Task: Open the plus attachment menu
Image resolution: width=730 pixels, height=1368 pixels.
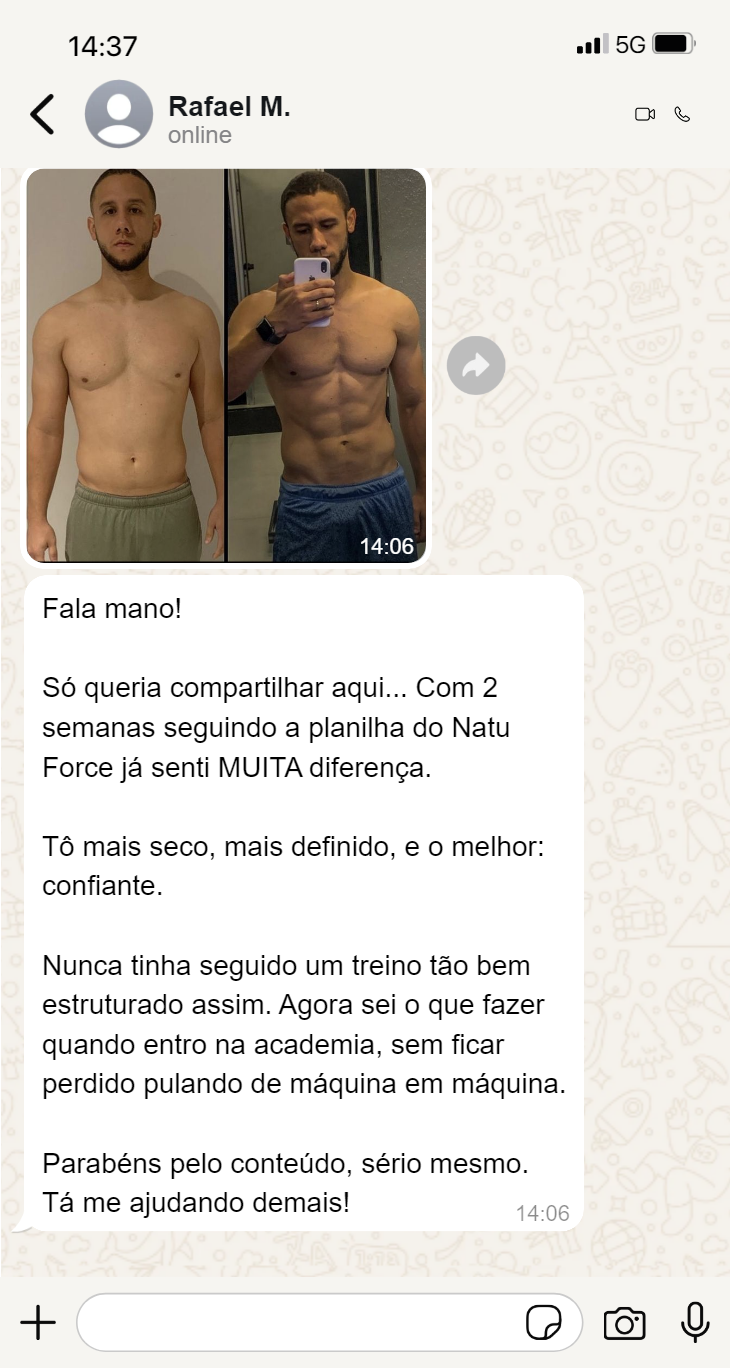Action: coord(38,1323)
